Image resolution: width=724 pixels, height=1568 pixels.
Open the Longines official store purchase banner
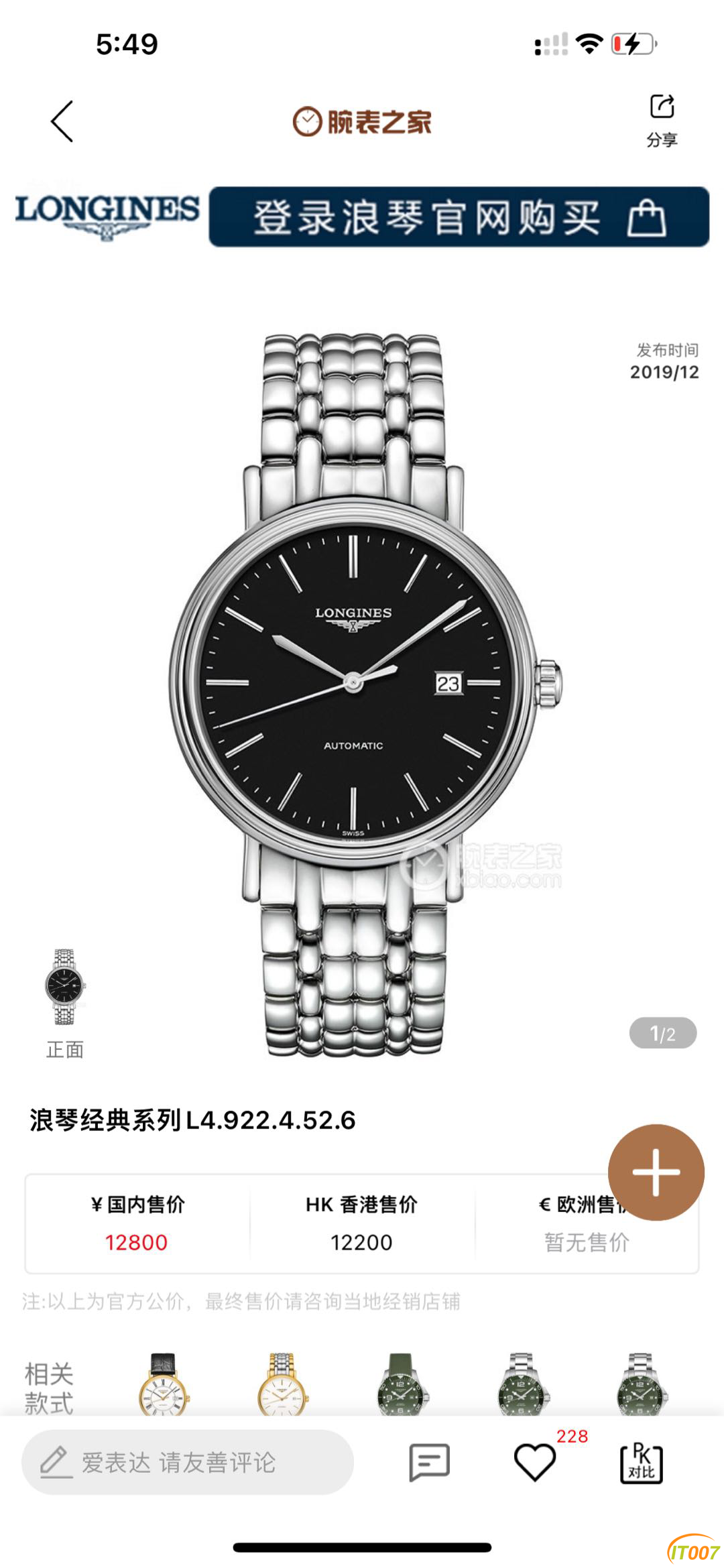[459, 217]
